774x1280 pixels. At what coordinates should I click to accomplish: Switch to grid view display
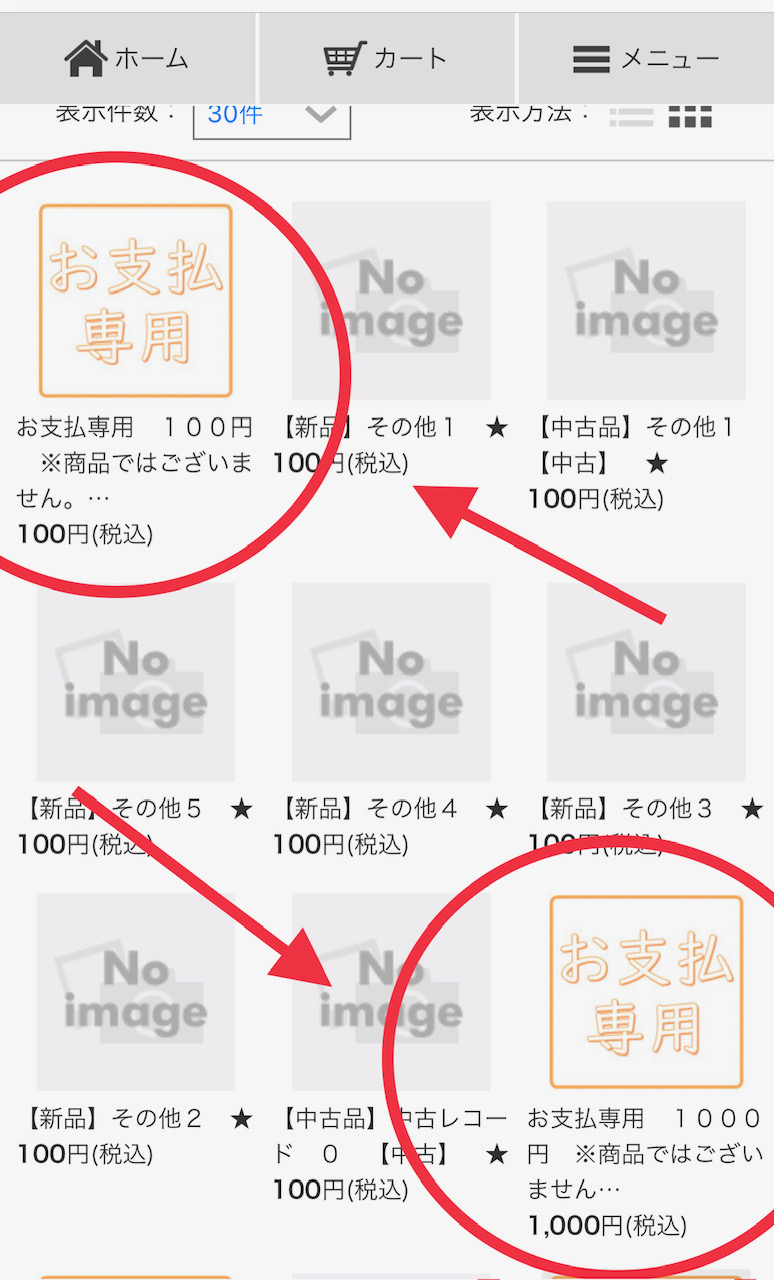[x=690, y=114]
